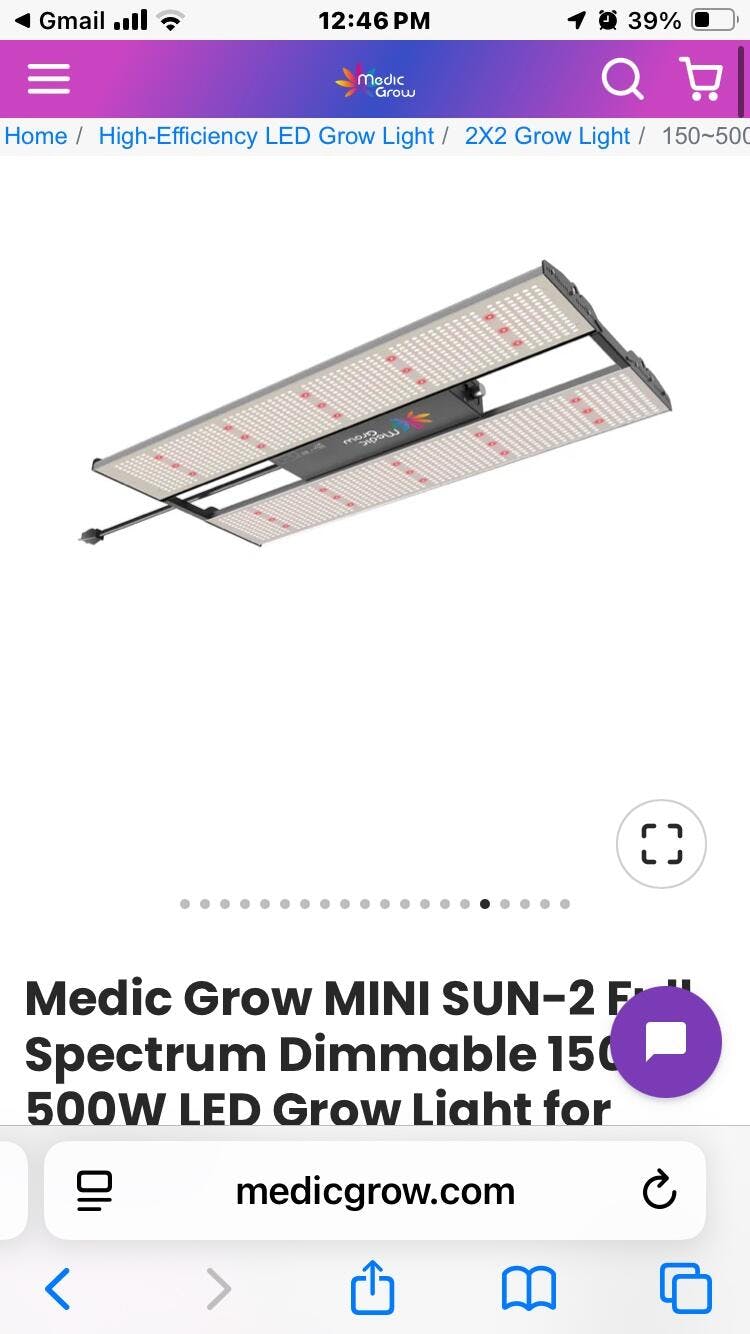The height and width of the screenshot is (1334, 750).
Task: Share this product page
Action: 372,1288
